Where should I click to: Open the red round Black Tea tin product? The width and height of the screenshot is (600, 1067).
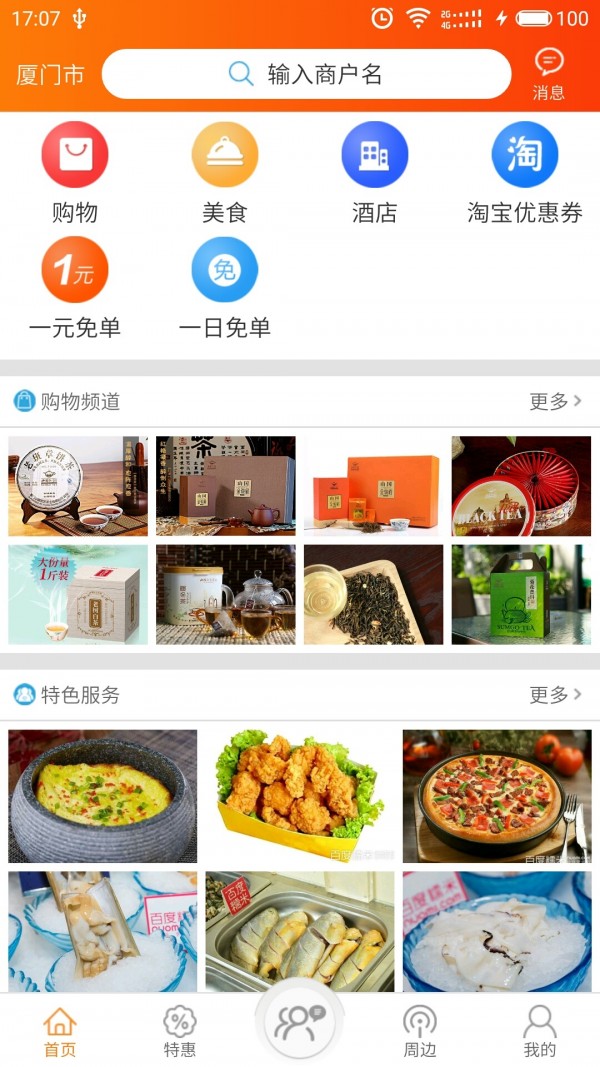tap(521, 486)
